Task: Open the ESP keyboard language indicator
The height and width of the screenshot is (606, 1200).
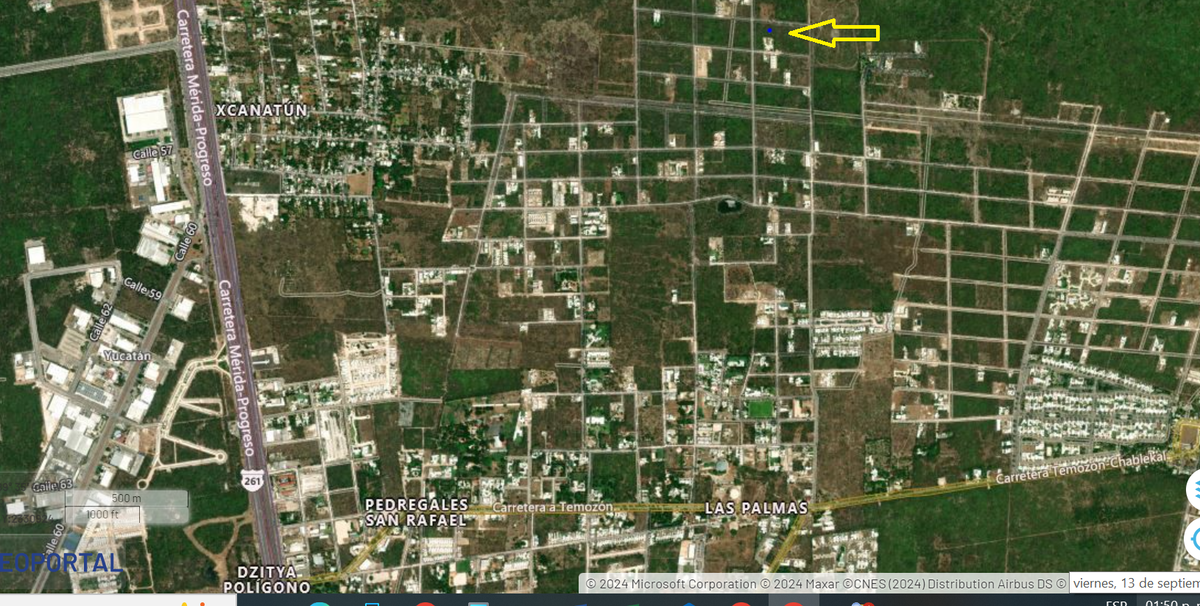Action: click(x=1116, y=601)
